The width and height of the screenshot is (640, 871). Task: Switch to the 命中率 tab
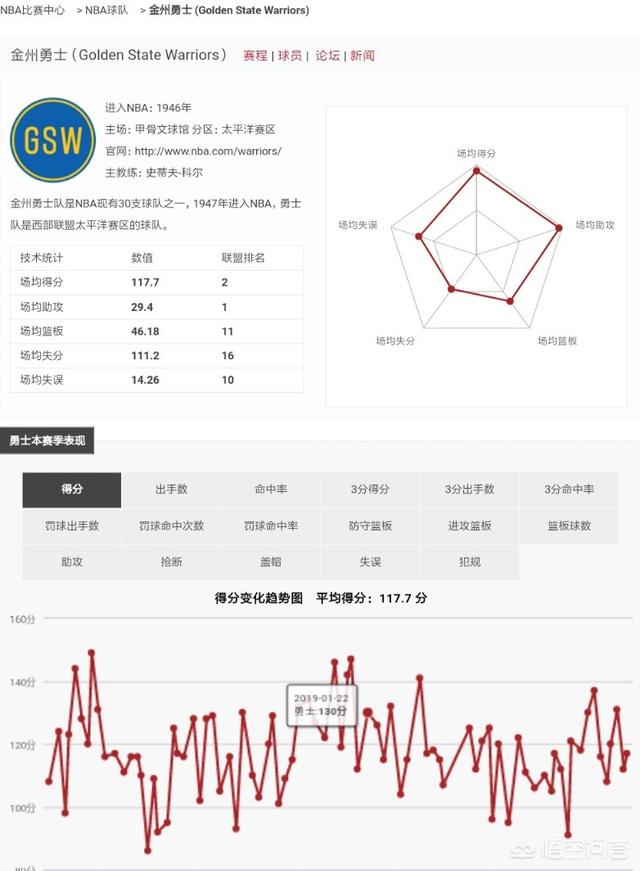[x=270, y=490]
